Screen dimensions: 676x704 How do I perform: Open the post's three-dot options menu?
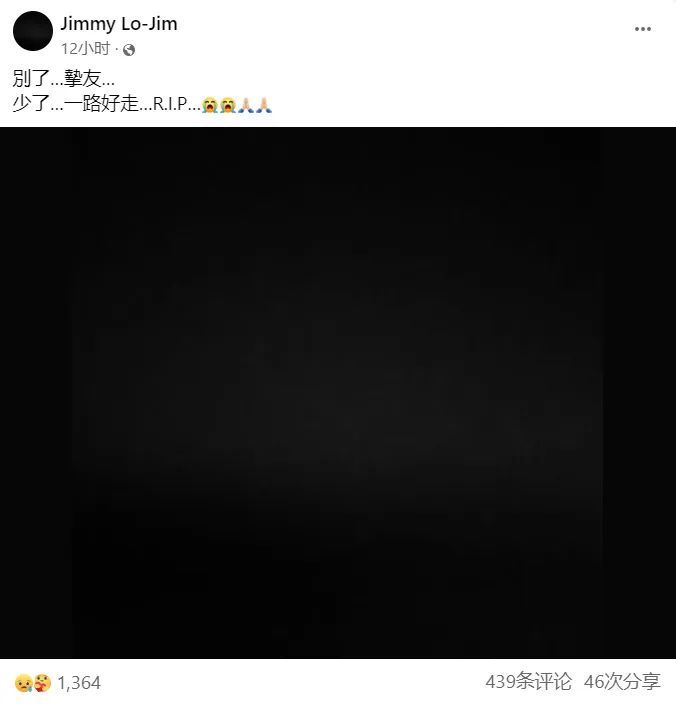pyautogui.click(x=643, y=30)
